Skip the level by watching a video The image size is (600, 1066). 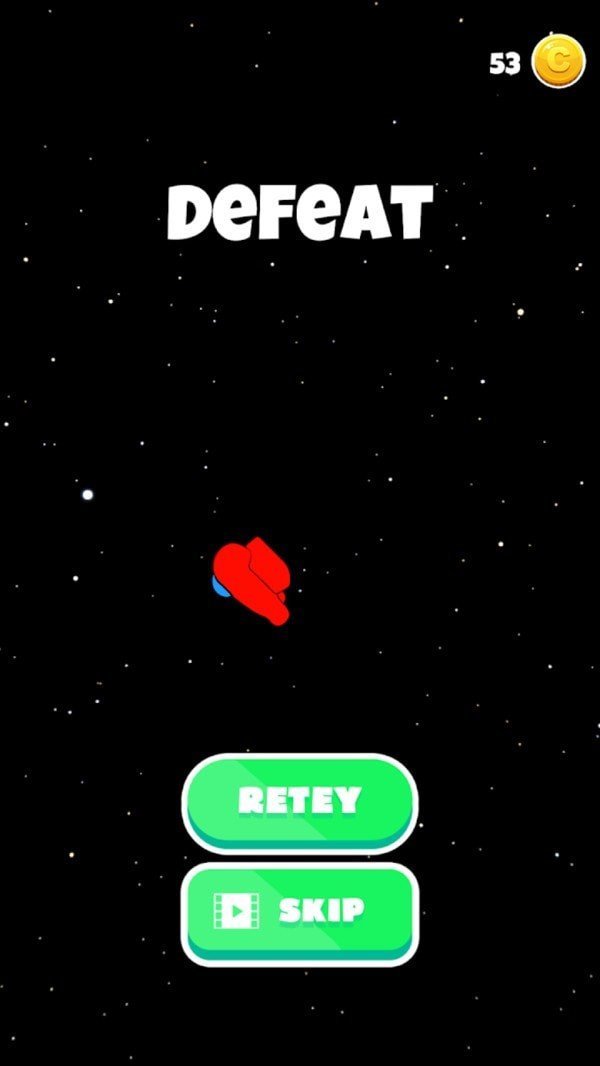pyautogui.click(x=300, y=914)
